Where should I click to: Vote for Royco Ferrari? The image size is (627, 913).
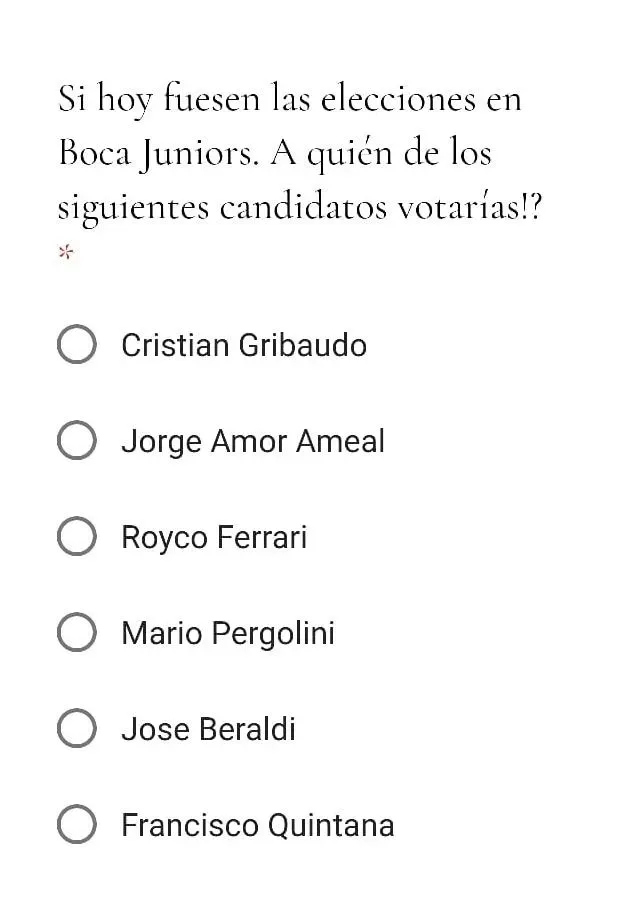[x=77, y=537]
